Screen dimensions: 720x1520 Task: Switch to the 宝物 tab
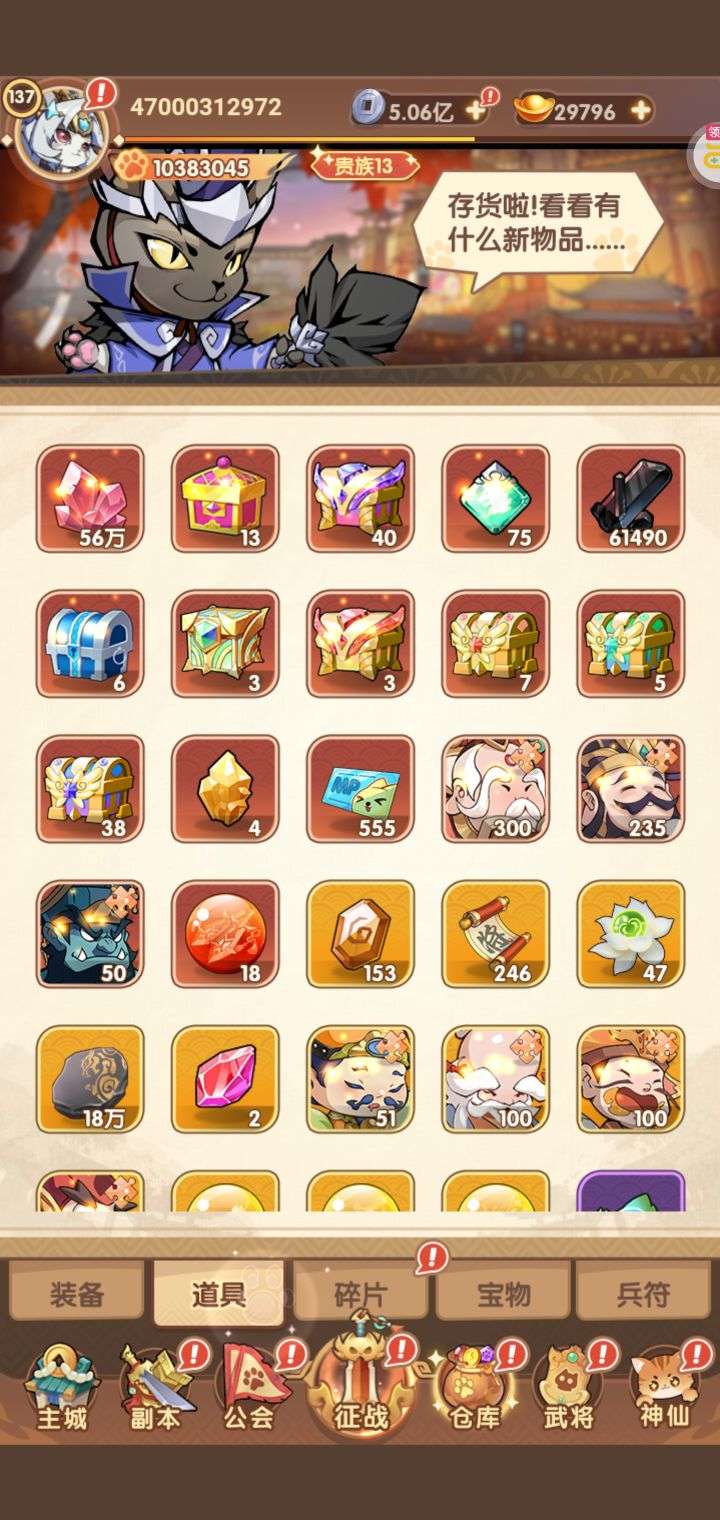pos(503,1295)
